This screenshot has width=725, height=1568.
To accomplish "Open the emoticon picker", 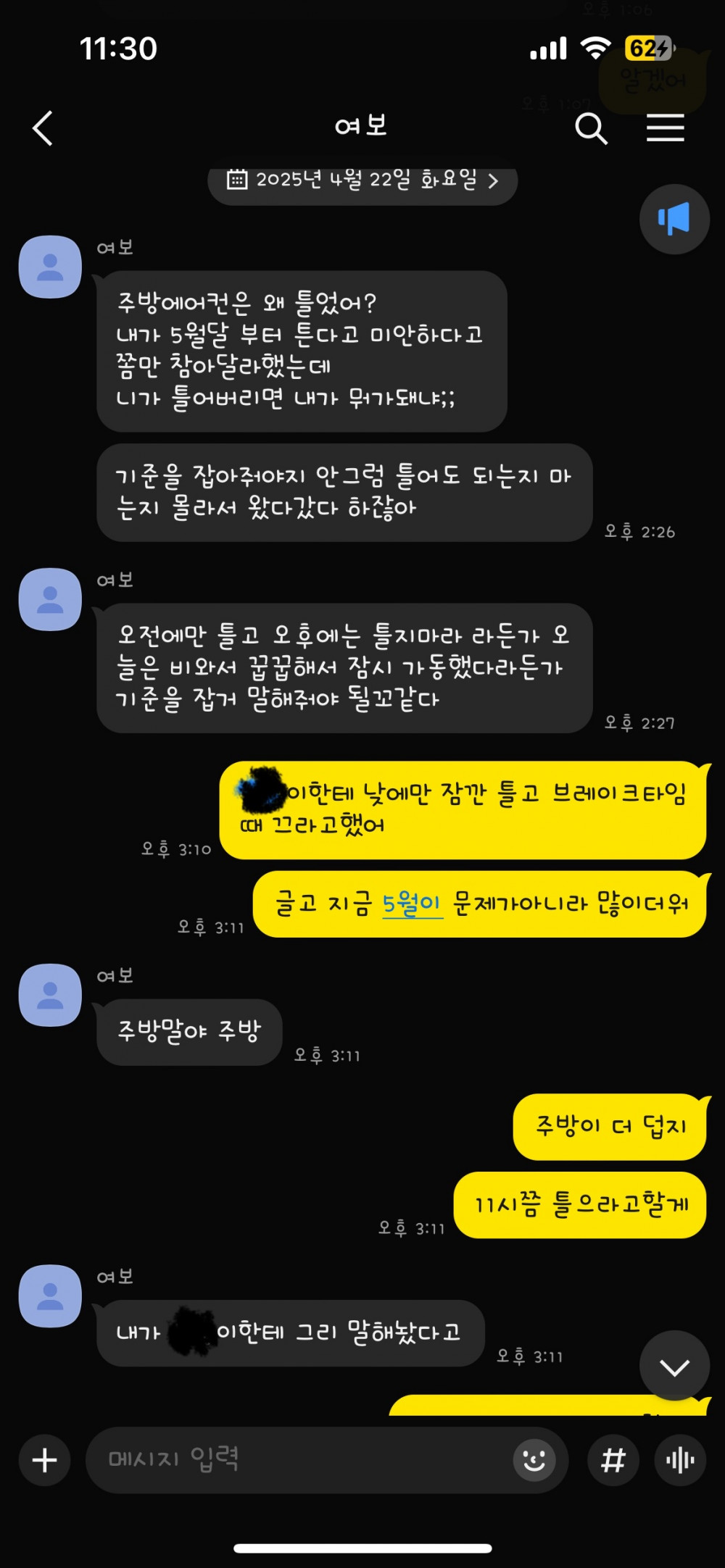I will tap(534, 1460).
